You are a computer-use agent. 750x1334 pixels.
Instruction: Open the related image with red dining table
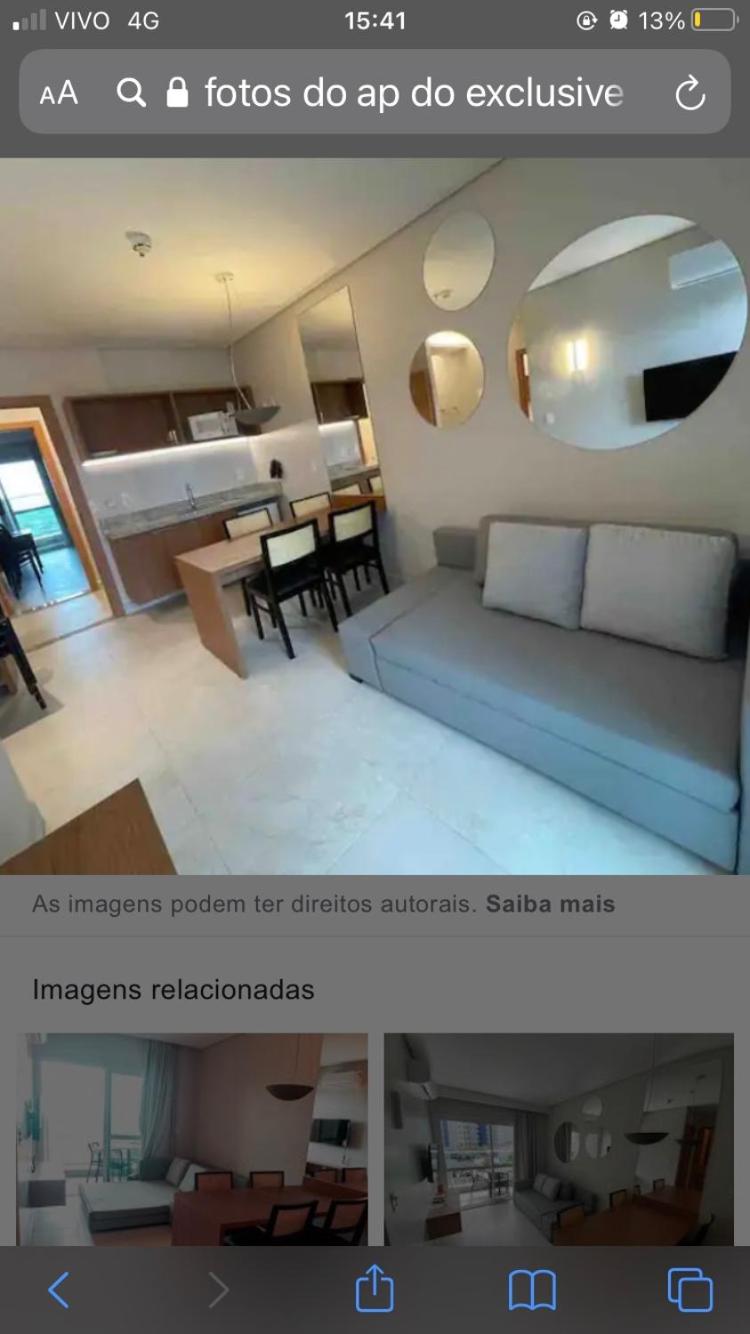(x=192, y=1138)
